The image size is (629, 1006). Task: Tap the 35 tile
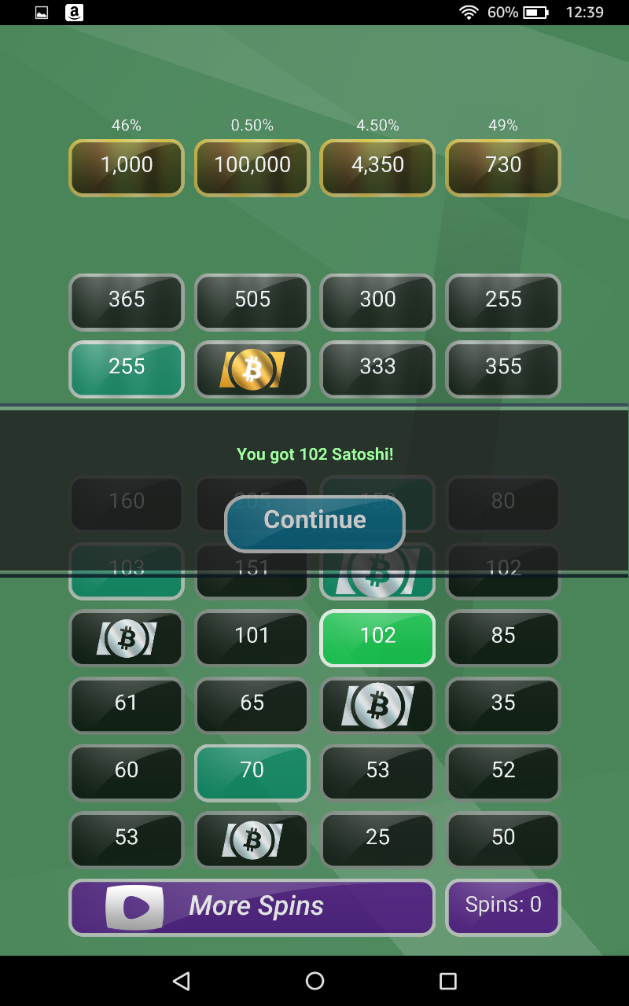point(503,705)
